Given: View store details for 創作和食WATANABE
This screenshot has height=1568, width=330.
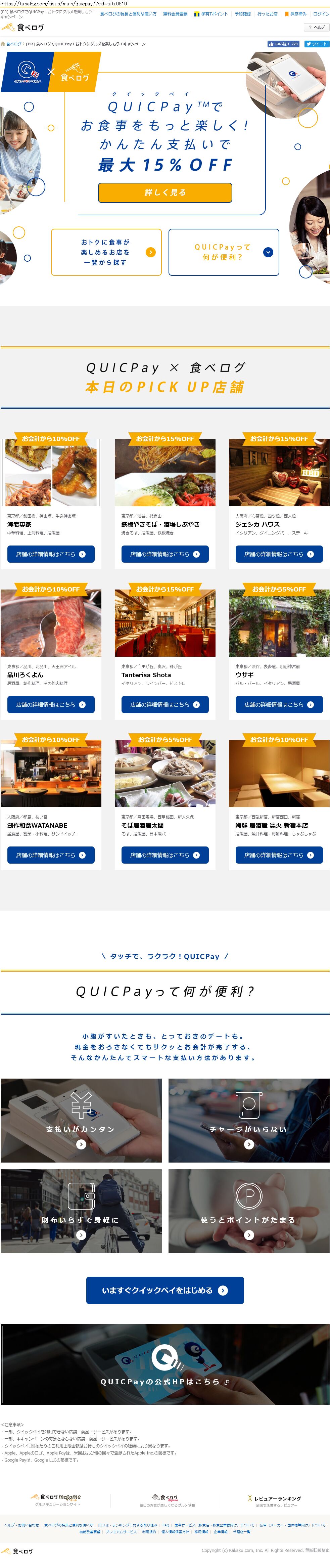Looking at the screenshot, I should click(x=51, y=855).
